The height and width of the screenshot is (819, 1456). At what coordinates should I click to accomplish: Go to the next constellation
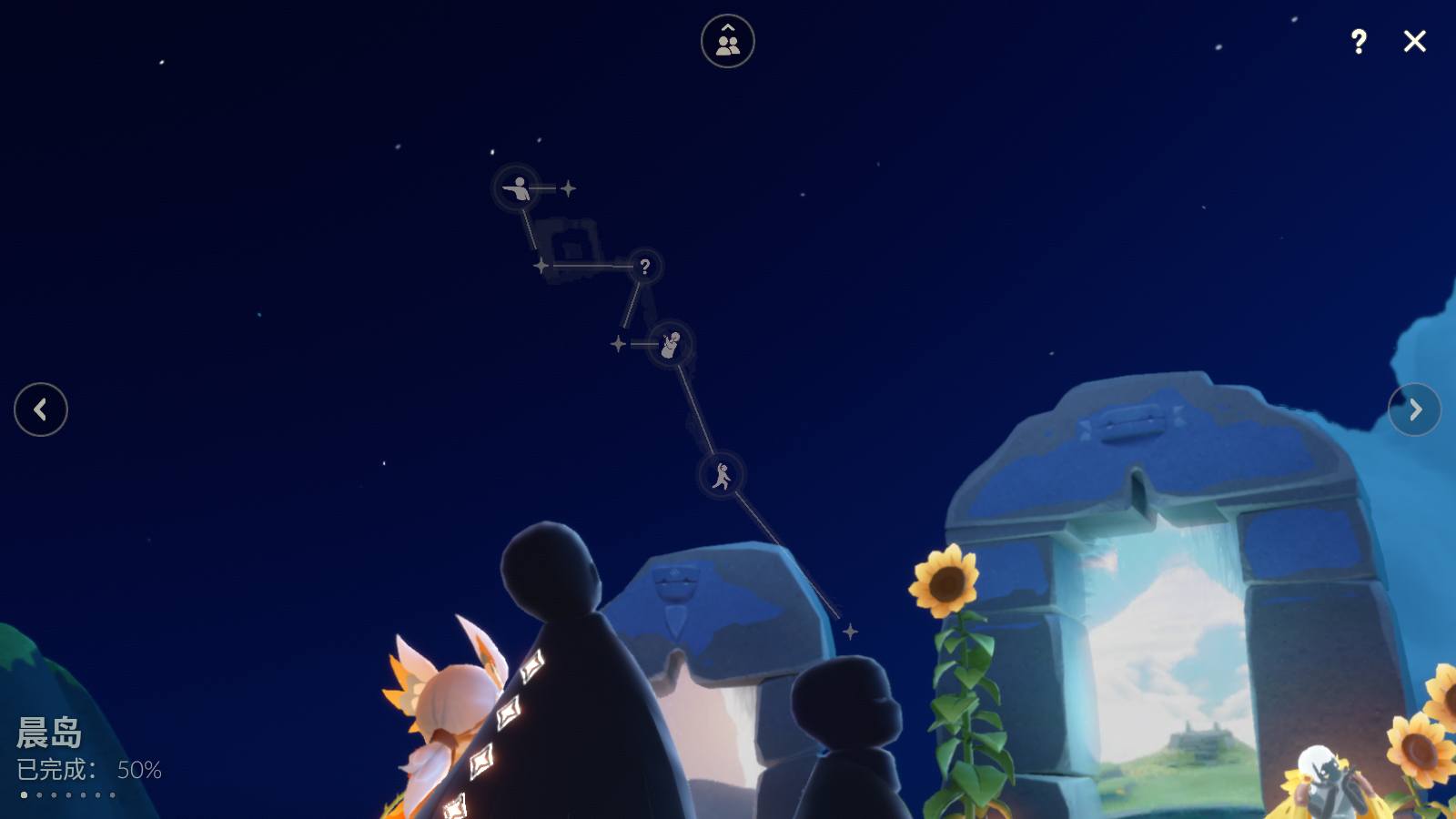pos(1414,409)
